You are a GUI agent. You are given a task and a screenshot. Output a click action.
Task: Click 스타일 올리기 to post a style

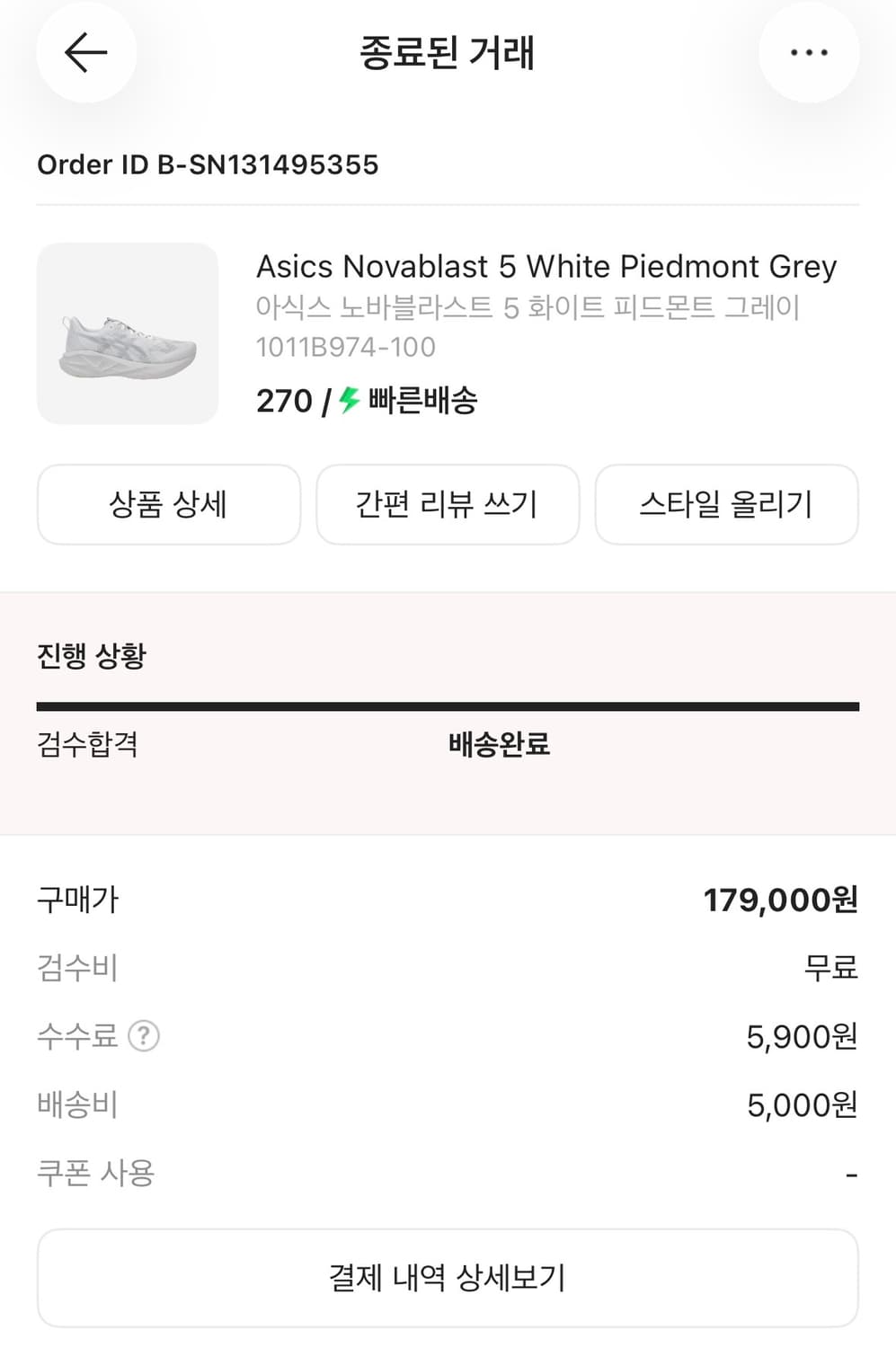tap(726, 504)
